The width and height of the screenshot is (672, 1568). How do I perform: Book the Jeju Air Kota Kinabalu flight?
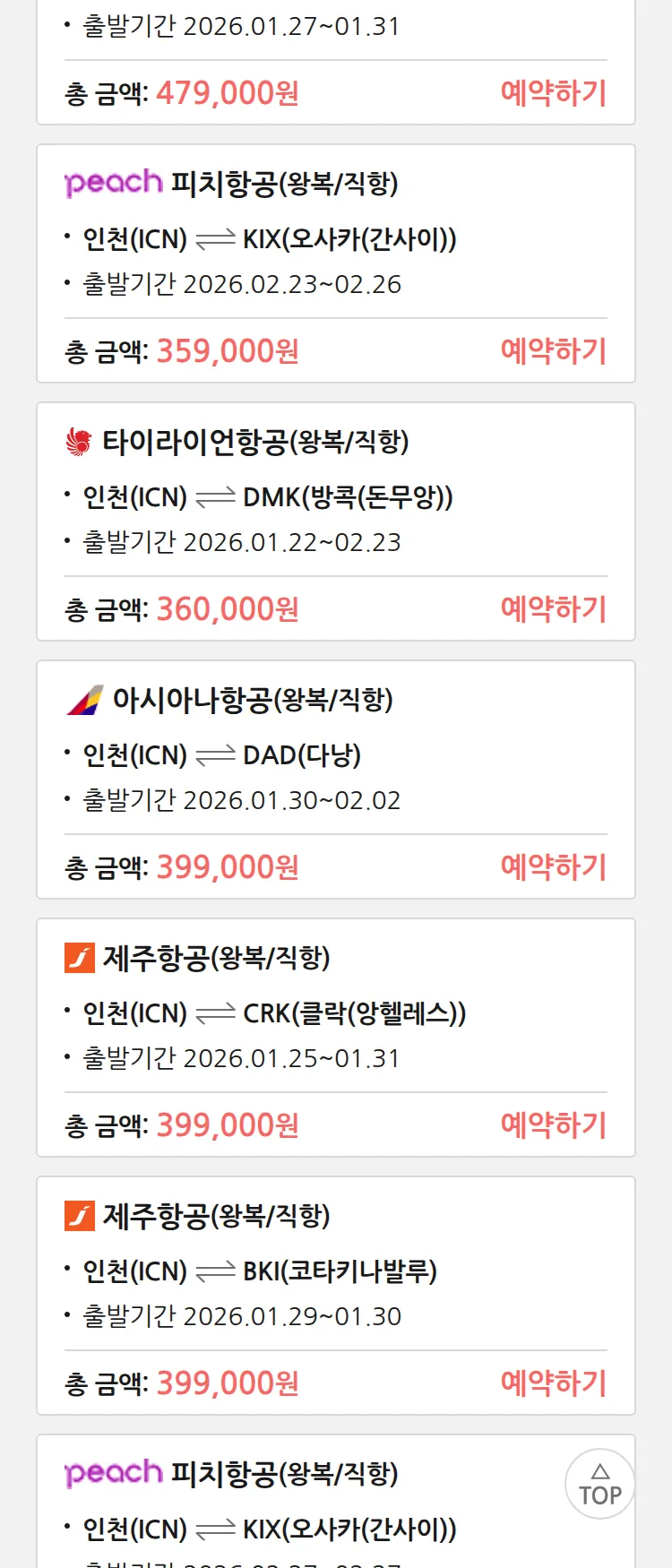point(553,1383)
